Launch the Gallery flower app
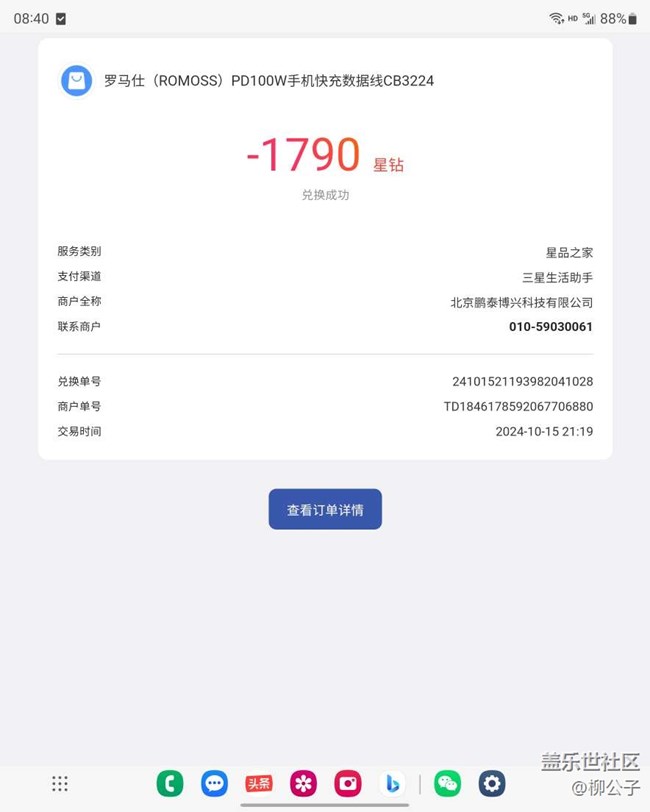This screenshot has width=650, height=812. point(303,784)
